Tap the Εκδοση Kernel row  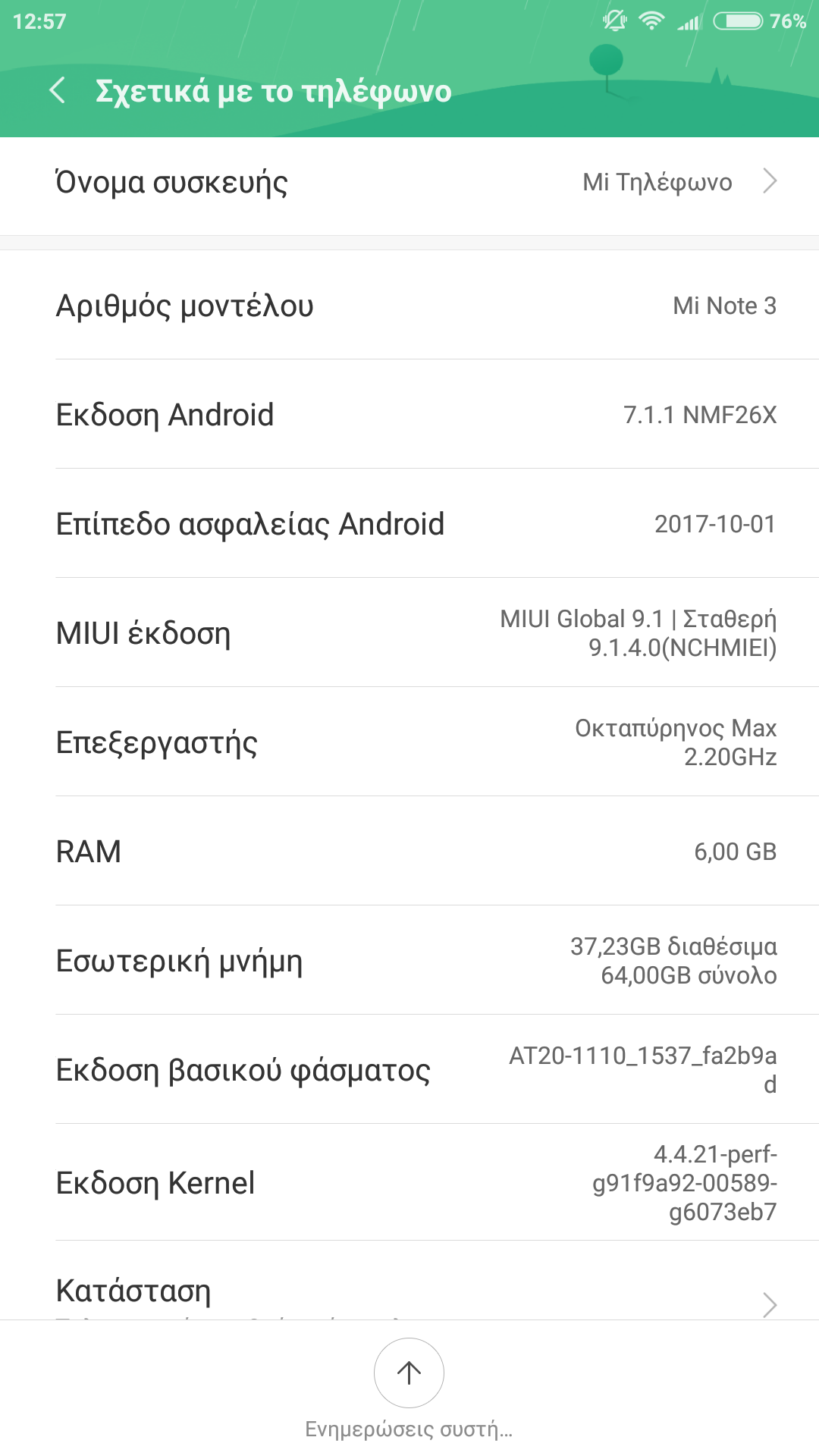click(409, 1182)
